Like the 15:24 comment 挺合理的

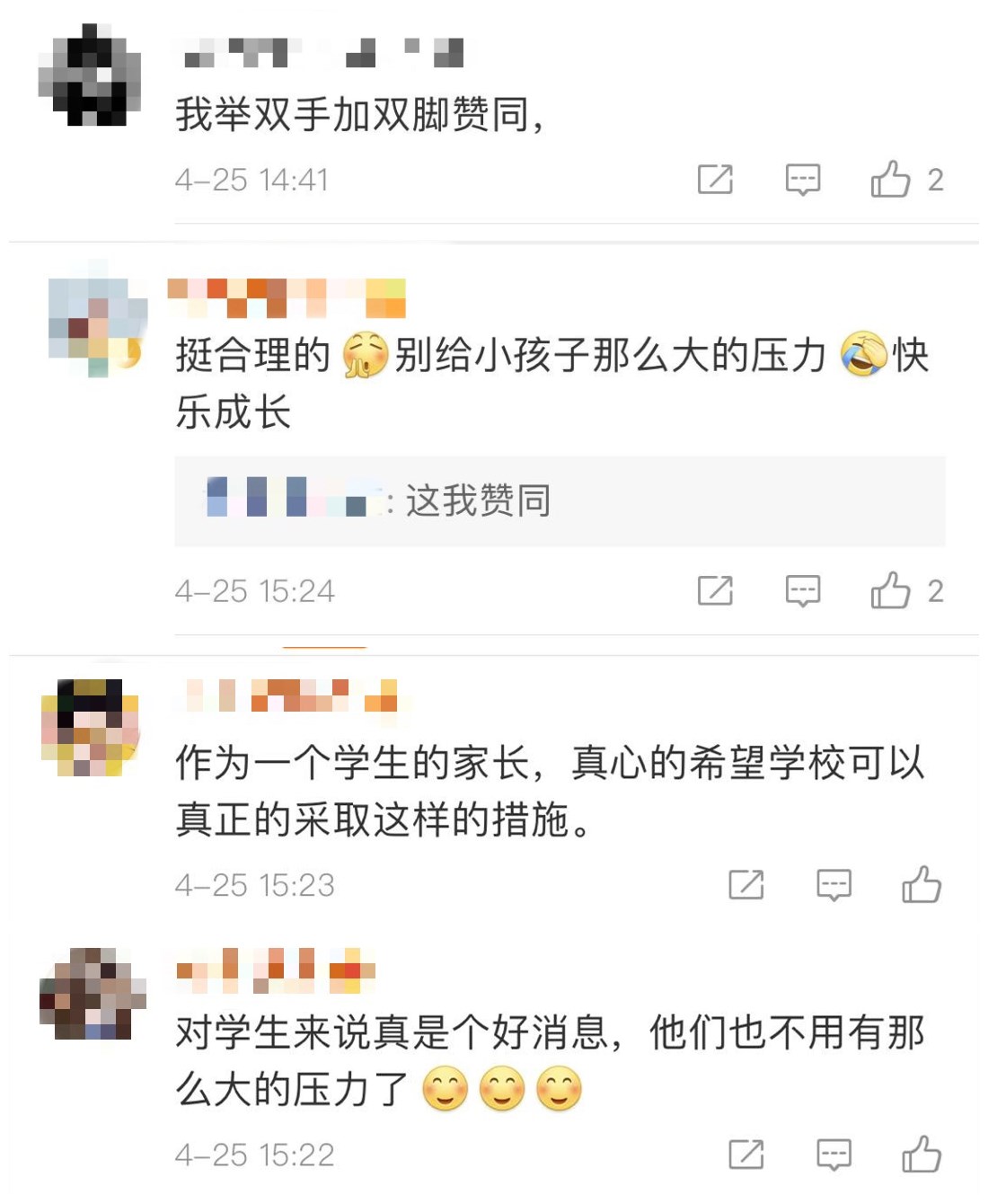(x=891, y=590)
